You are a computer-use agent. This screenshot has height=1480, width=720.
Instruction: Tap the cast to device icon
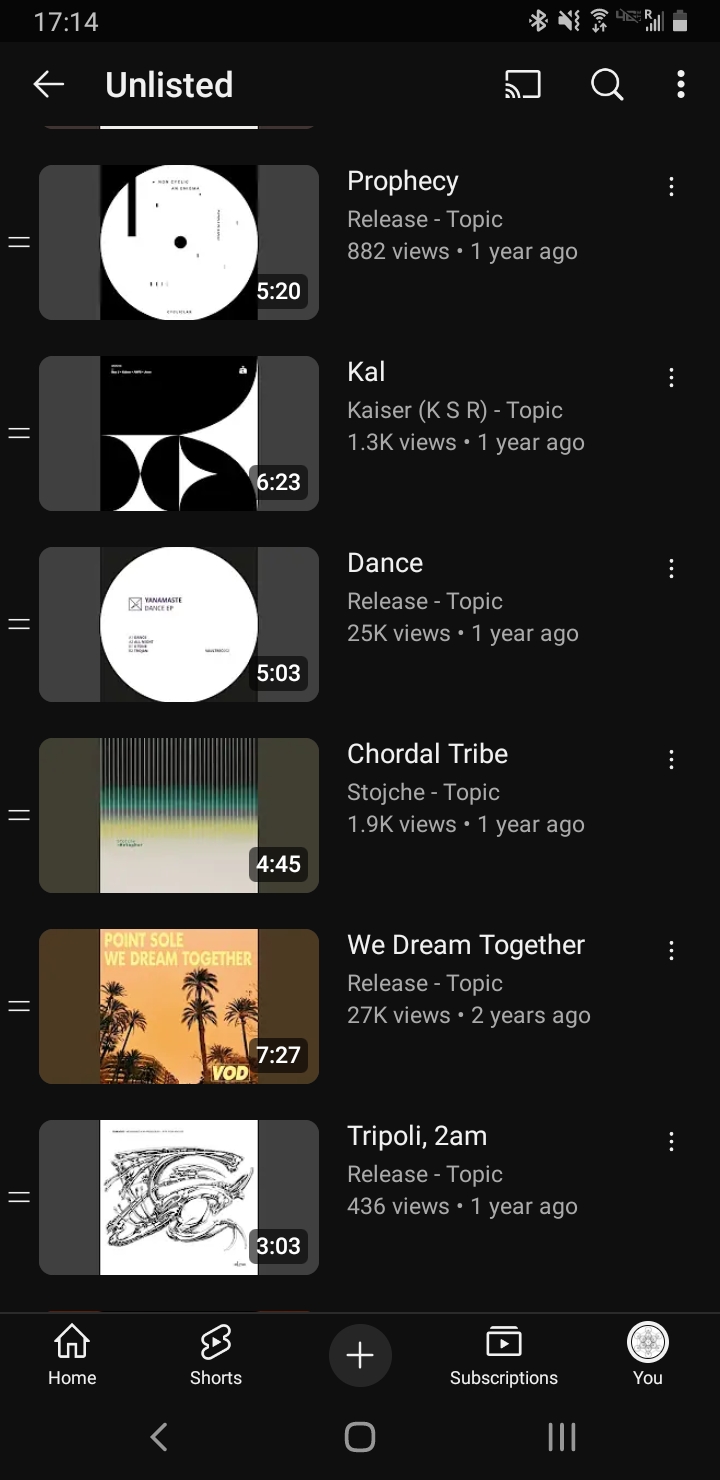click(523, 85)
